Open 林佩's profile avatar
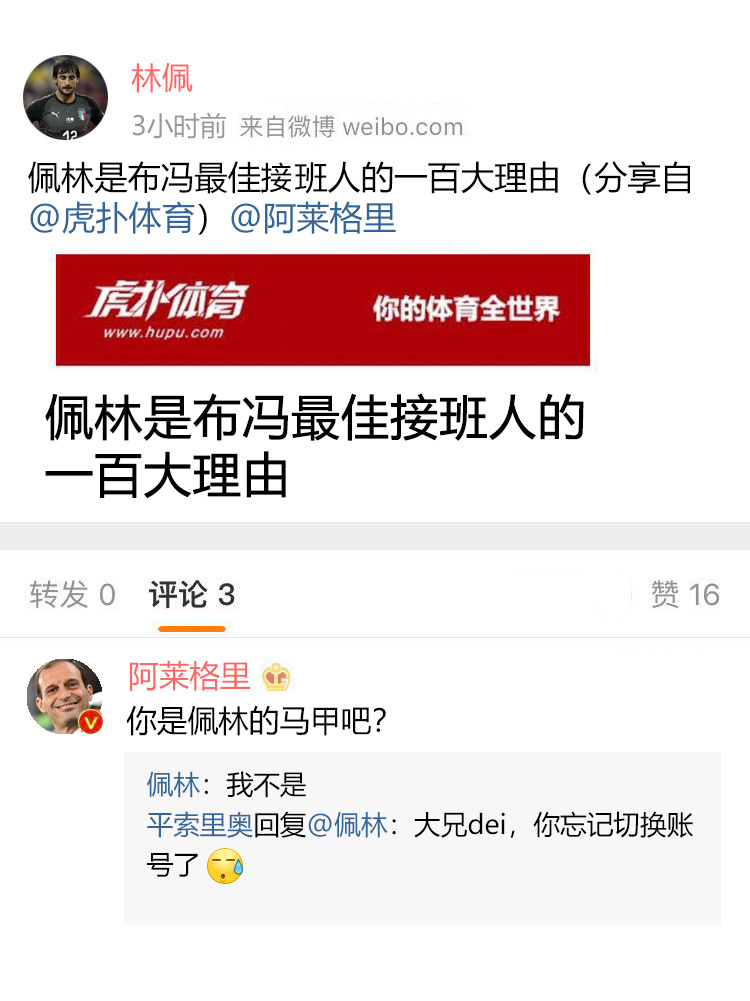This screenshot has width=750, height=1001. [65, 97]
